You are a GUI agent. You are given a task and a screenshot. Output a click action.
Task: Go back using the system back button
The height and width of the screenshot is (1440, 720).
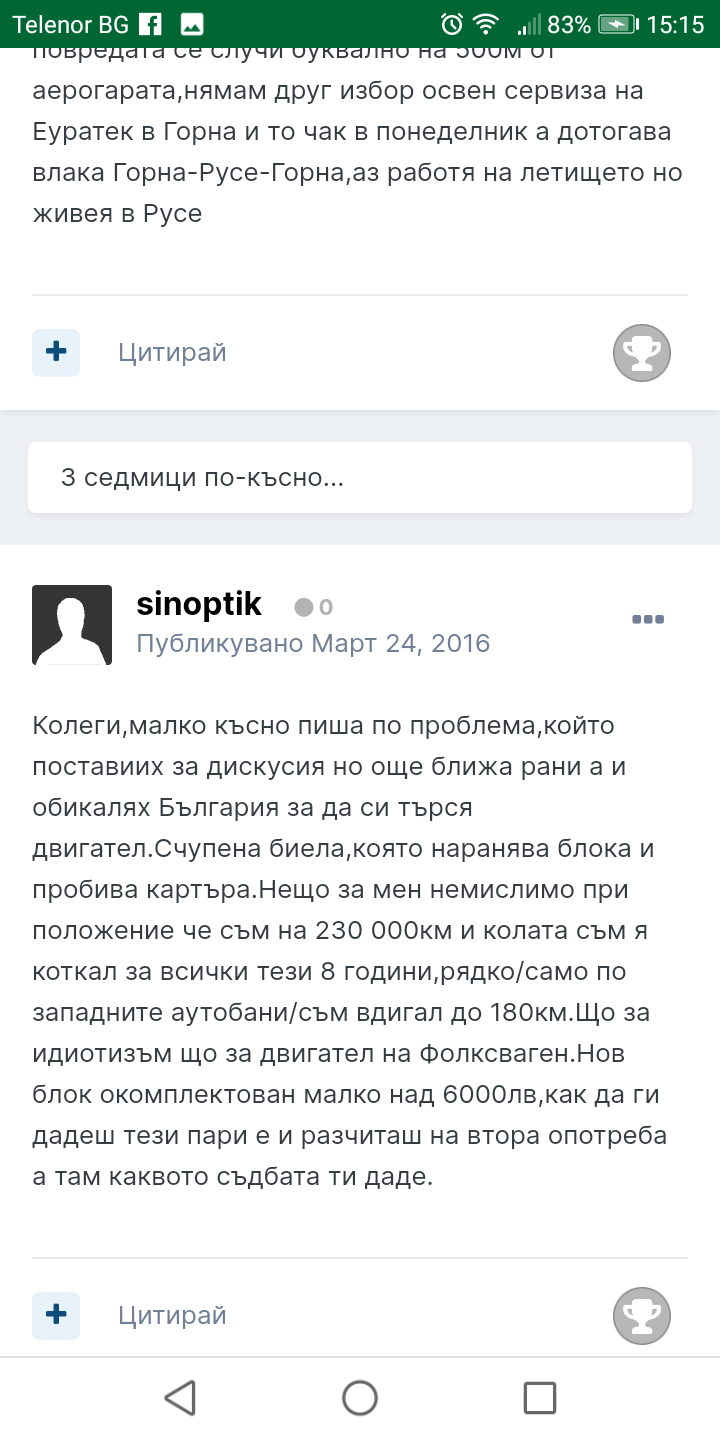[x=180, y=1397]
